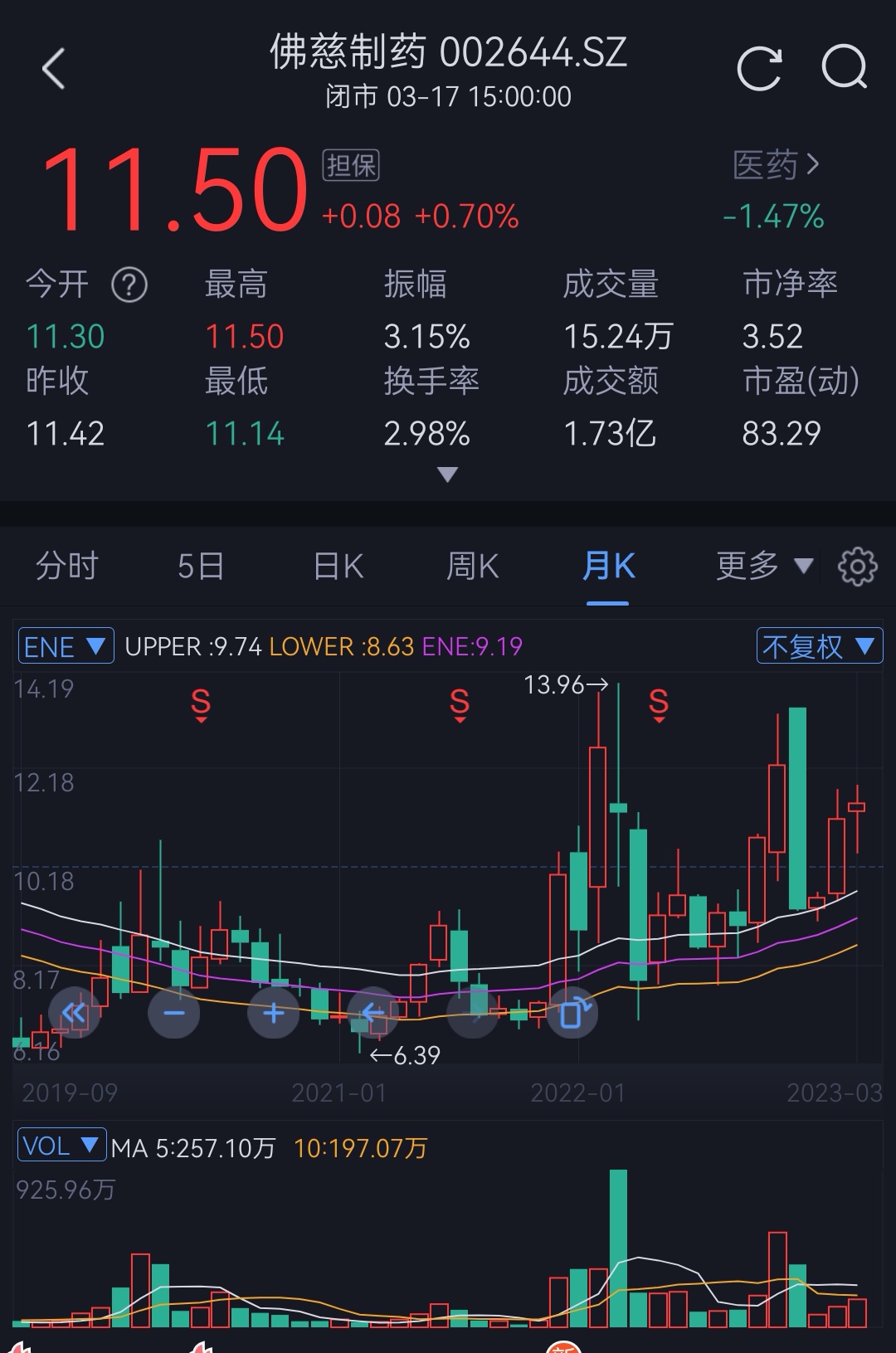Screen dimensions: 896x1353
Task: Zoom in on the chart with the plus icon
Action: [x=273, y=1013]
